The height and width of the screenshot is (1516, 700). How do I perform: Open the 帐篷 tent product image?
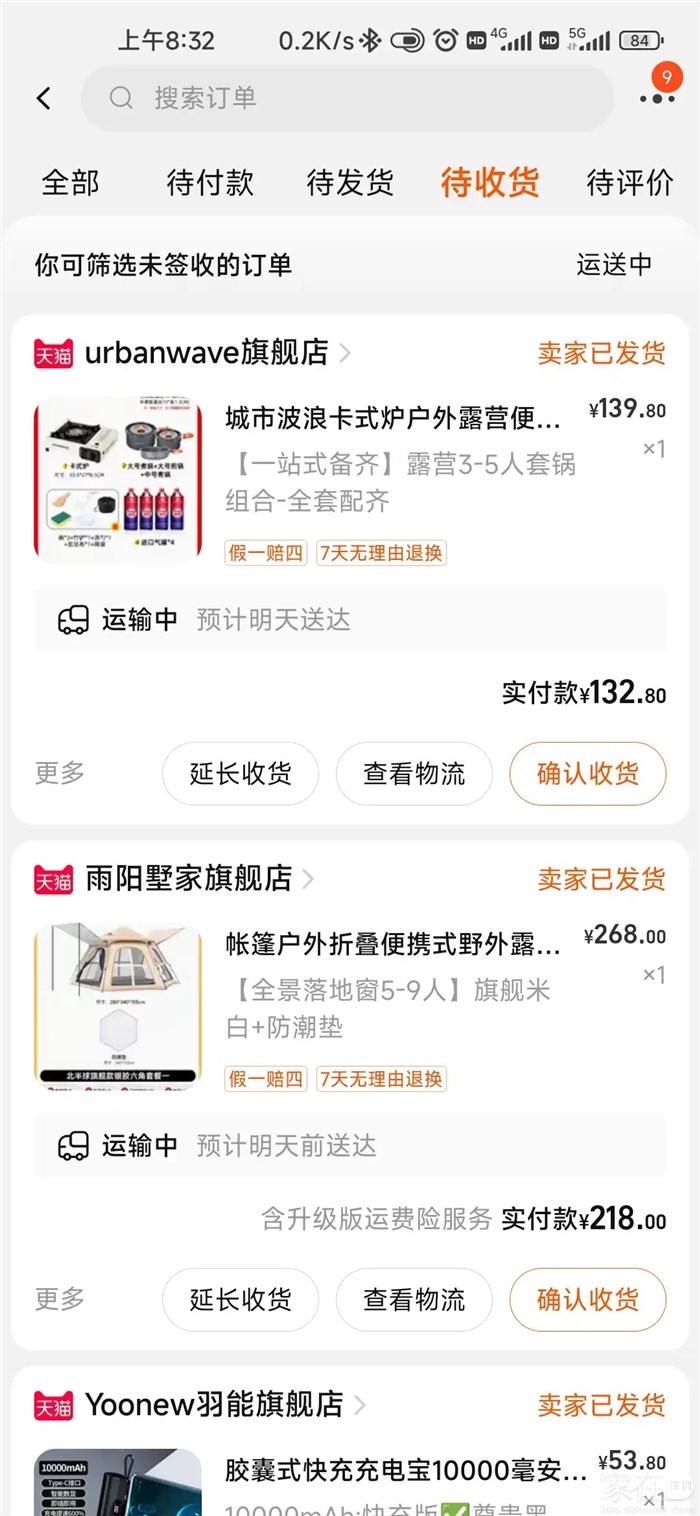(x=118, y=1005)
